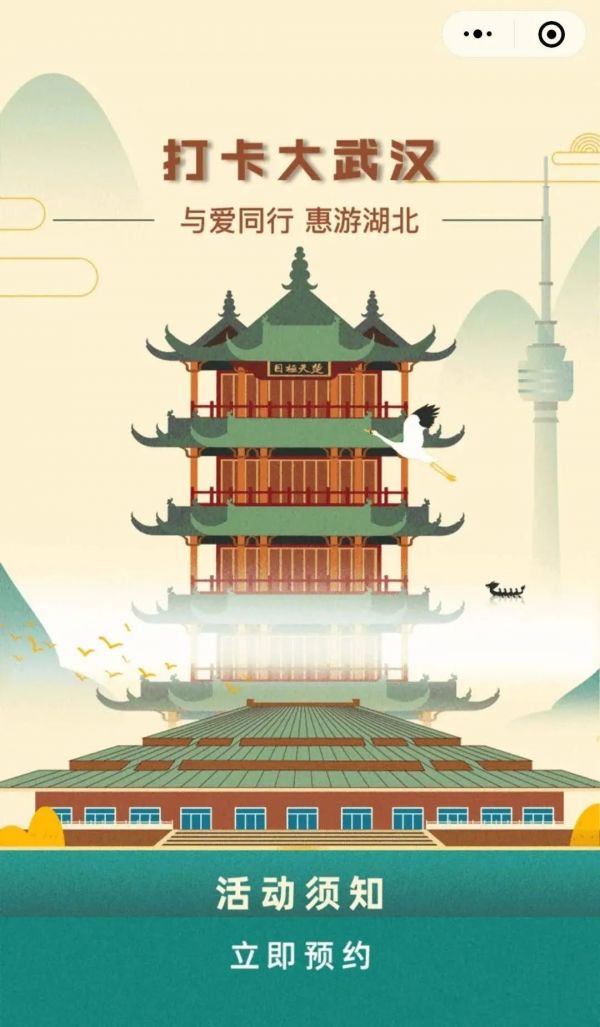Open 活动须知 activity notice
Image resolution: width=600 pixels, height=1027 pixels.
coord(300,894)
